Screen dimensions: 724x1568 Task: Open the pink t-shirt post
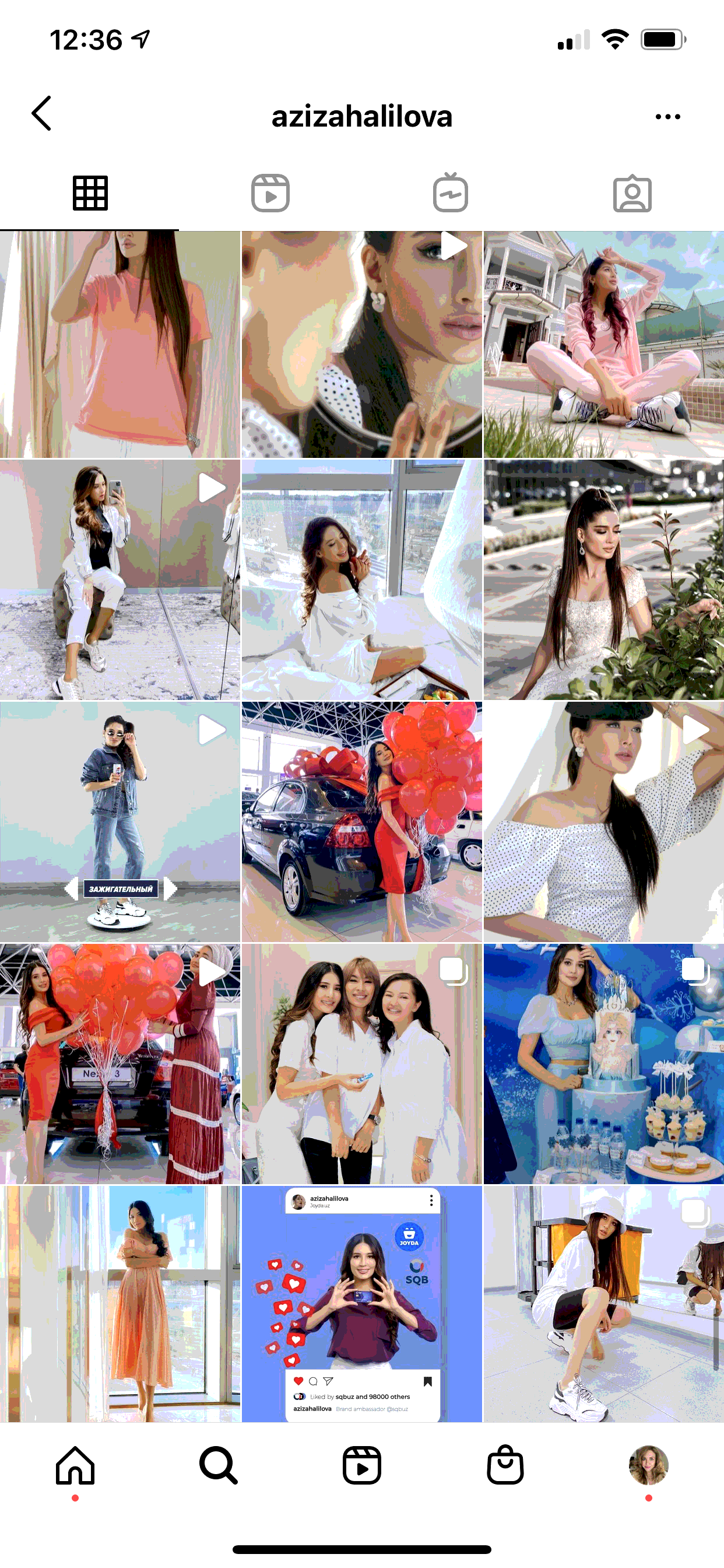tap(120, 345)
